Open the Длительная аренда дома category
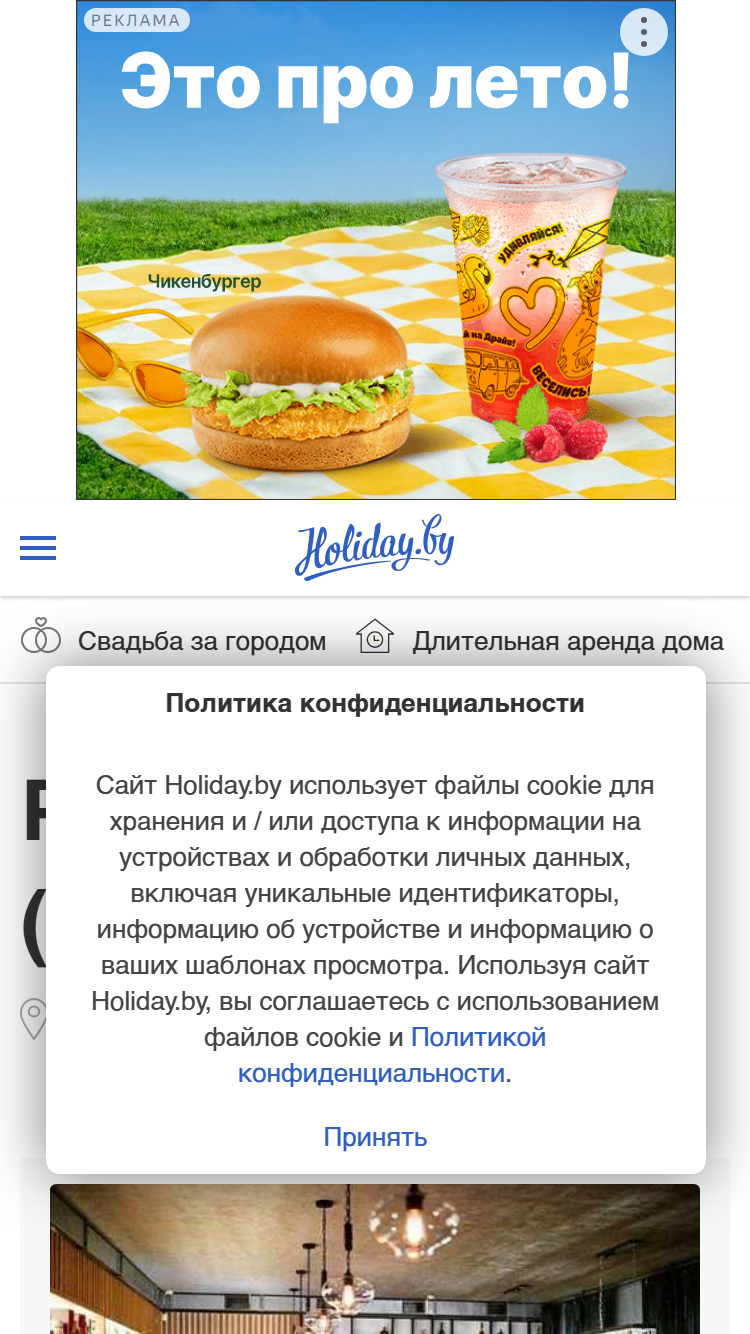The image size is (750, 1334). click(540, 641)
